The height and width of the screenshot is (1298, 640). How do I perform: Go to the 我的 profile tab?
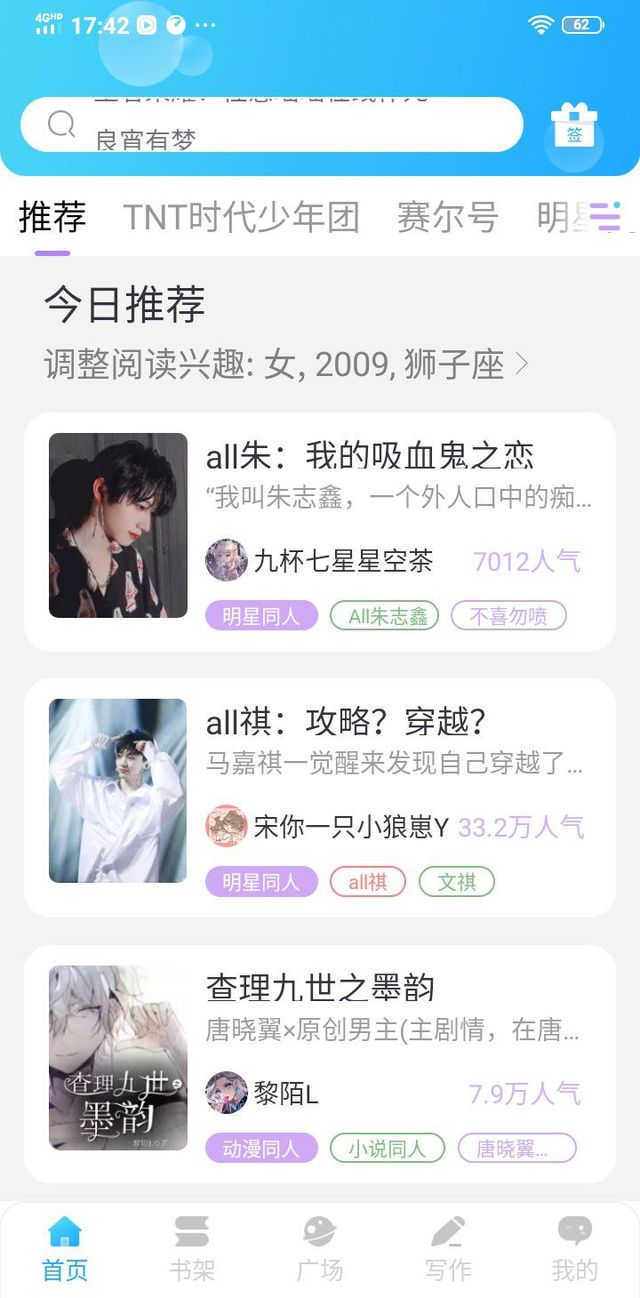pyautogui.click(x=574, y=1250)
